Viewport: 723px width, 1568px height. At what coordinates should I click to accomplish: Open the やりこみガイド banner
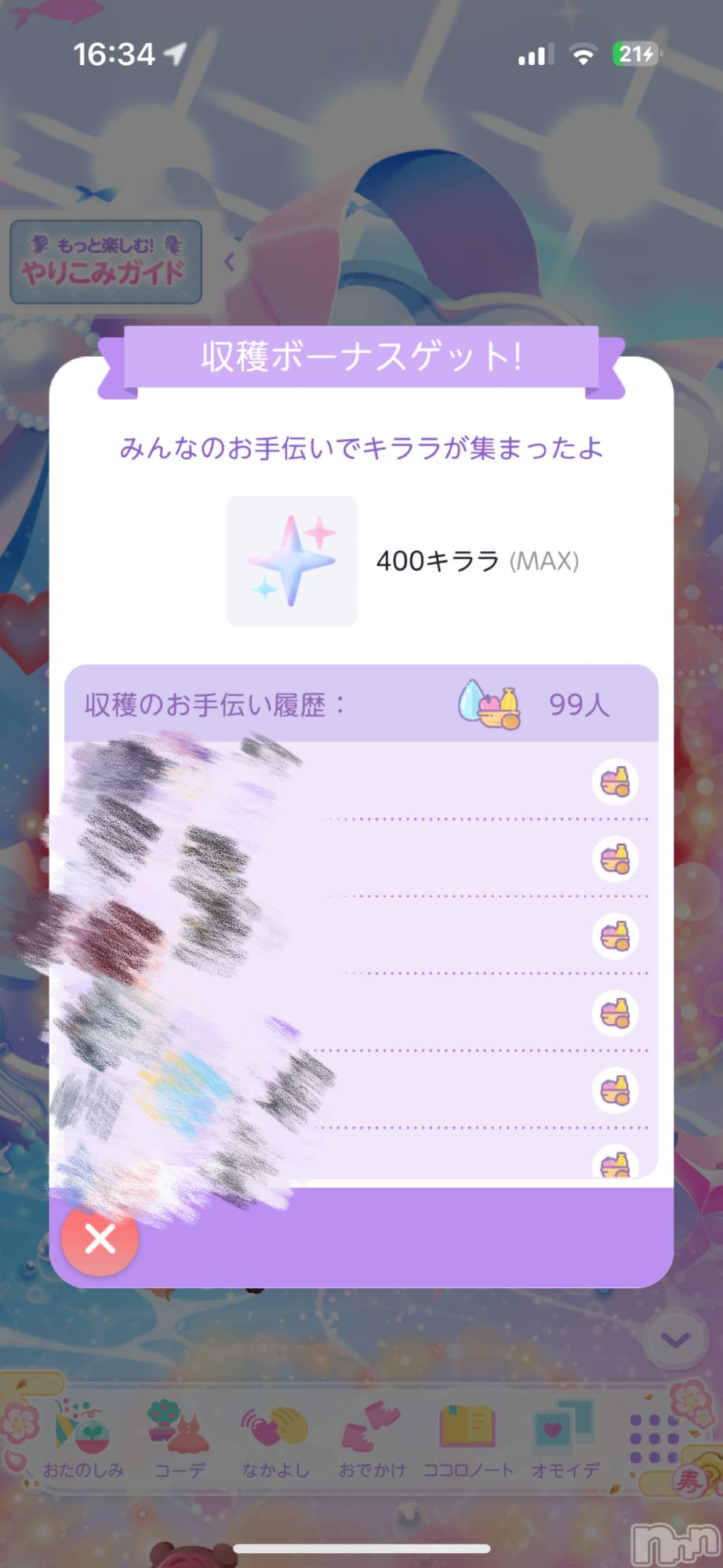(x=105, y=262)
